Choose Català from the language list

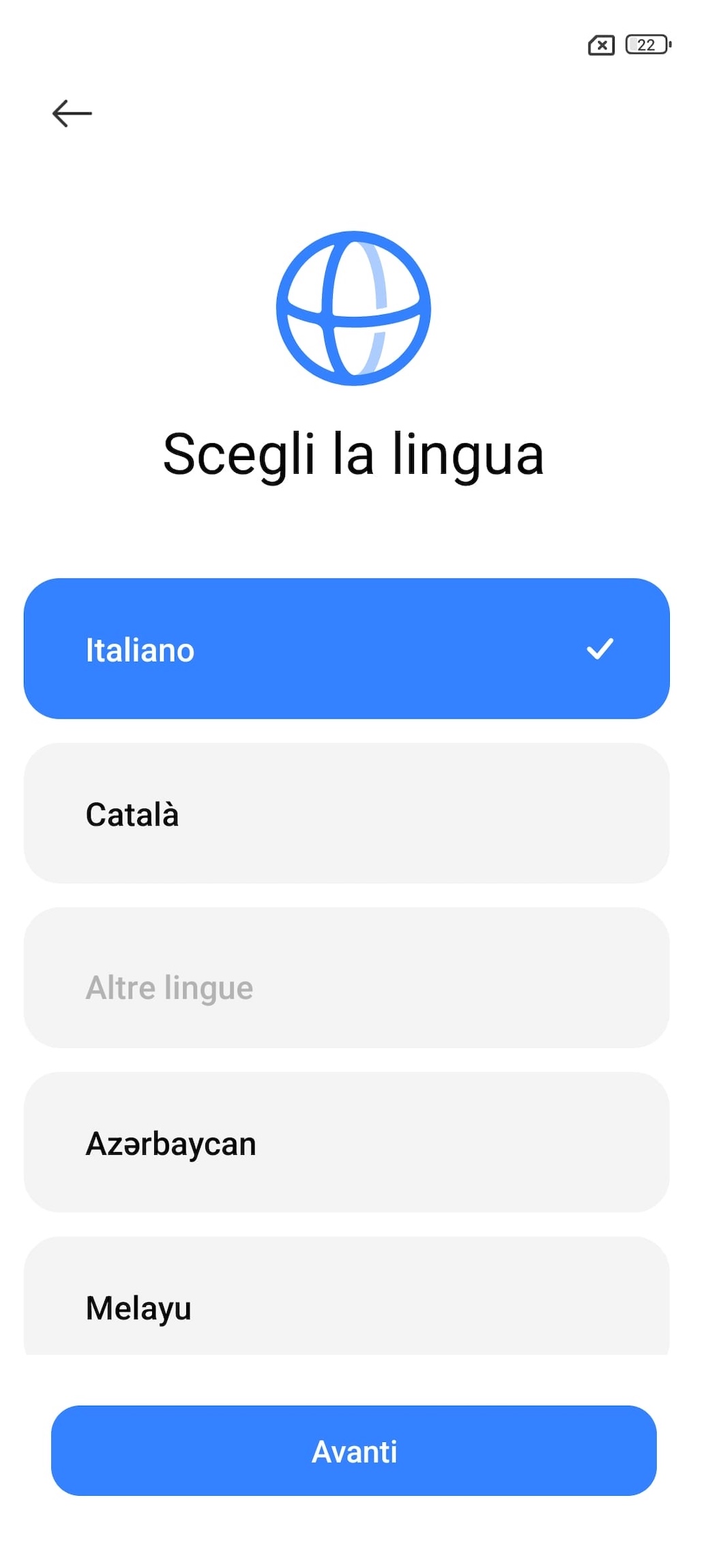point(346,813)
